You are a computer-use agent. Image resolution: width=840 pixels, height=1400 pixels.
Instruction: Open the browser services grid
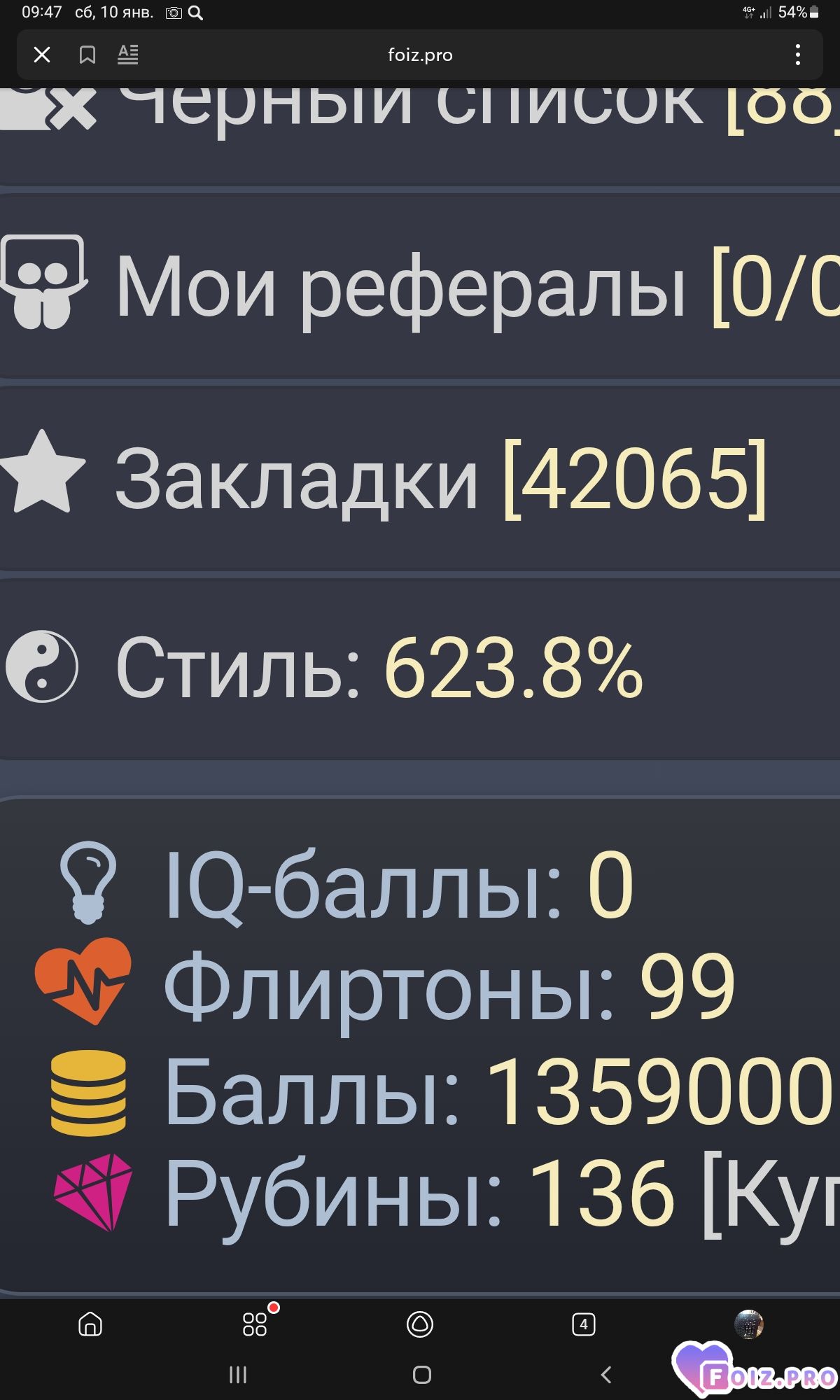click(255, 1324)
